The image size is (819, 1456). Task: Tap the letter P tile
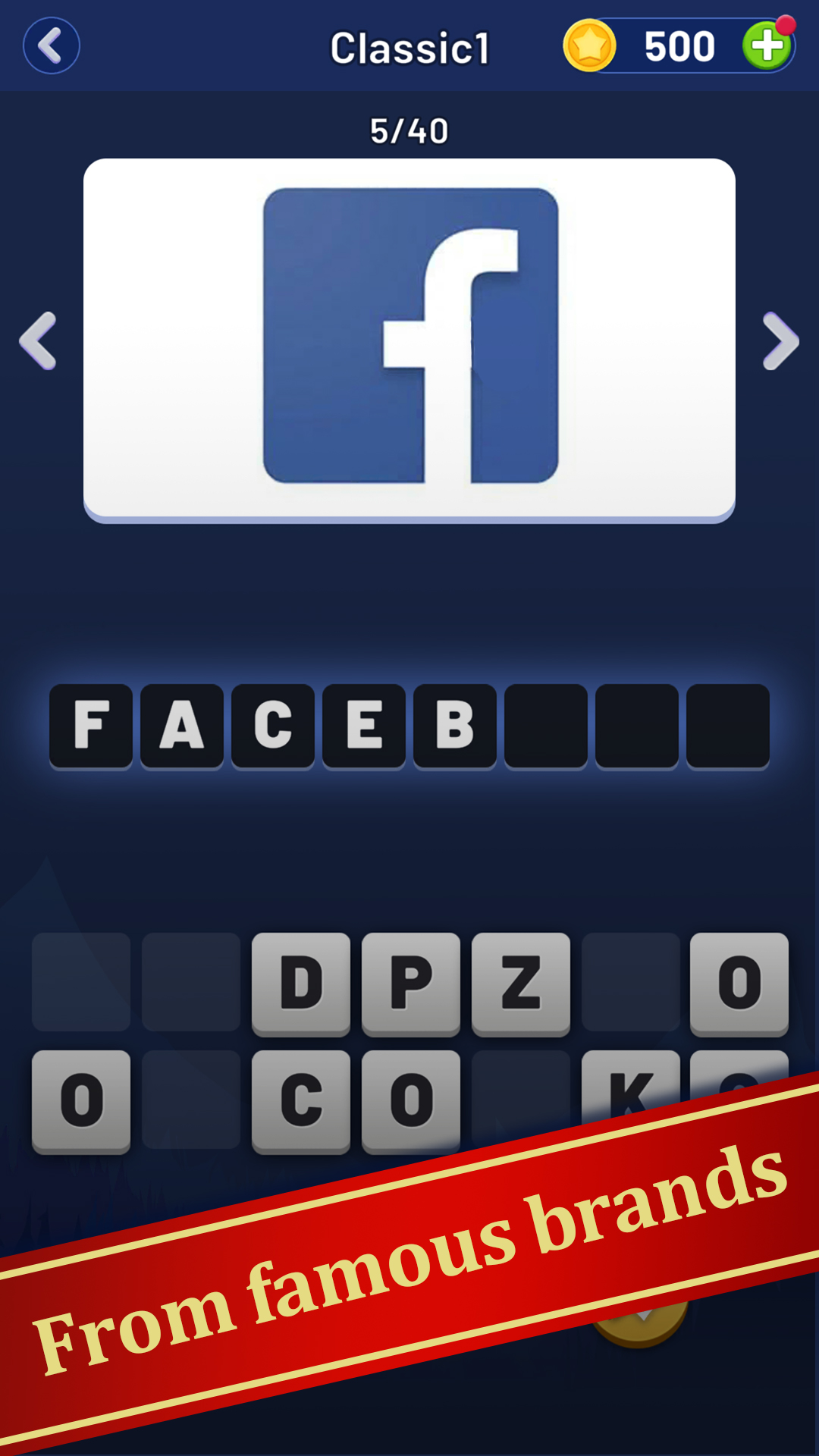click(410, 984)
